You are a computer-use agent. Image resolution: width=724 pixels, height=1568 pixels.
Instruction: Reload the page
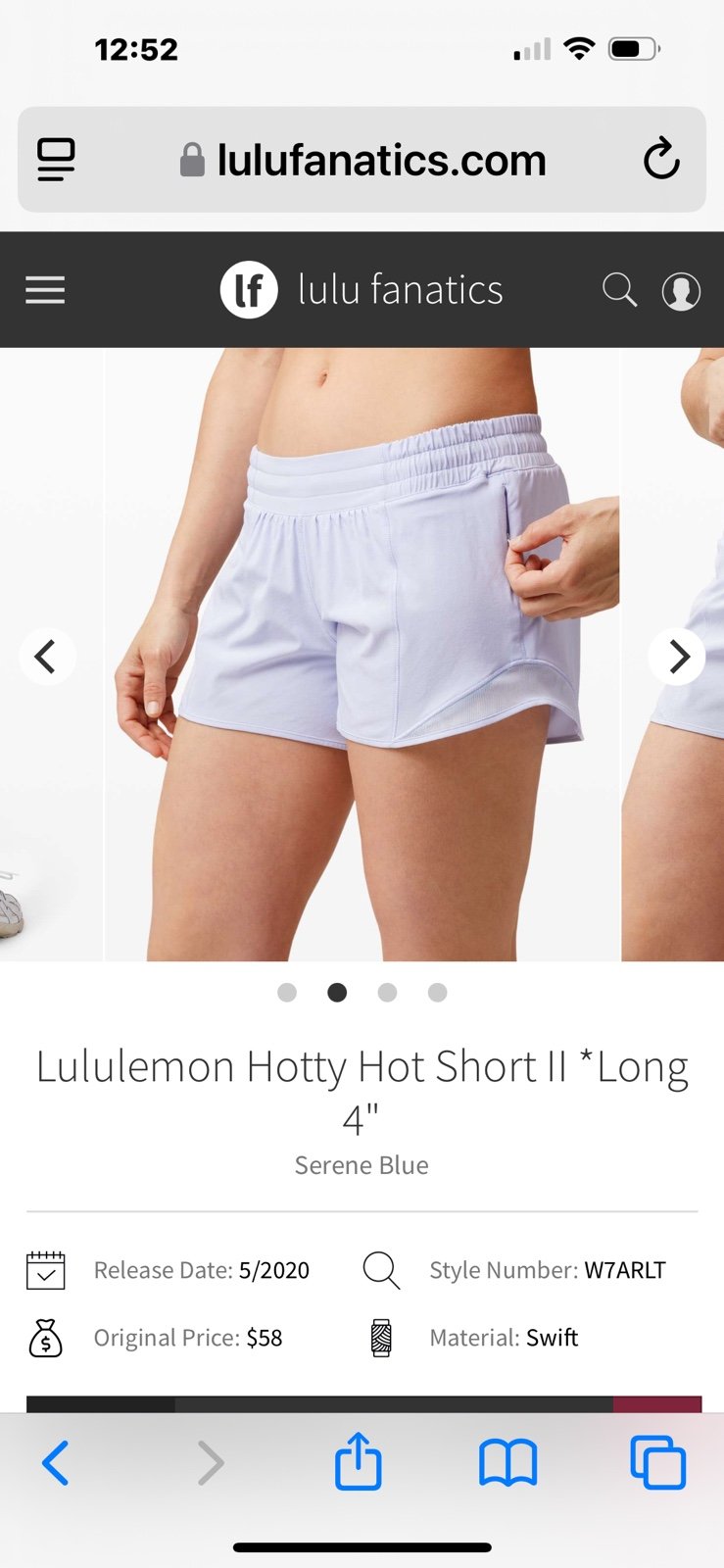tap(661, 160)
